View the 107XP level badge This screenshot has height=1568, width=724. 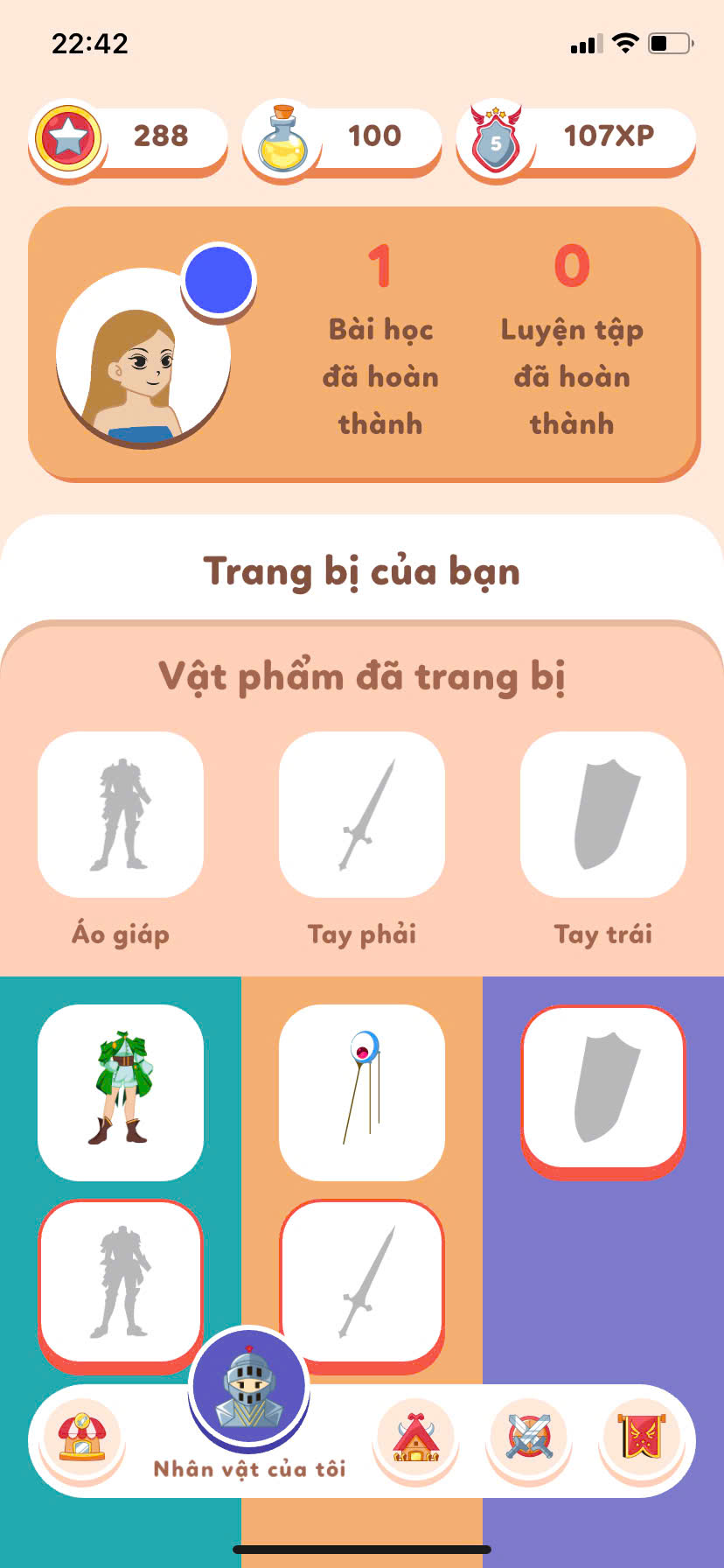click(x=577, y=138)
